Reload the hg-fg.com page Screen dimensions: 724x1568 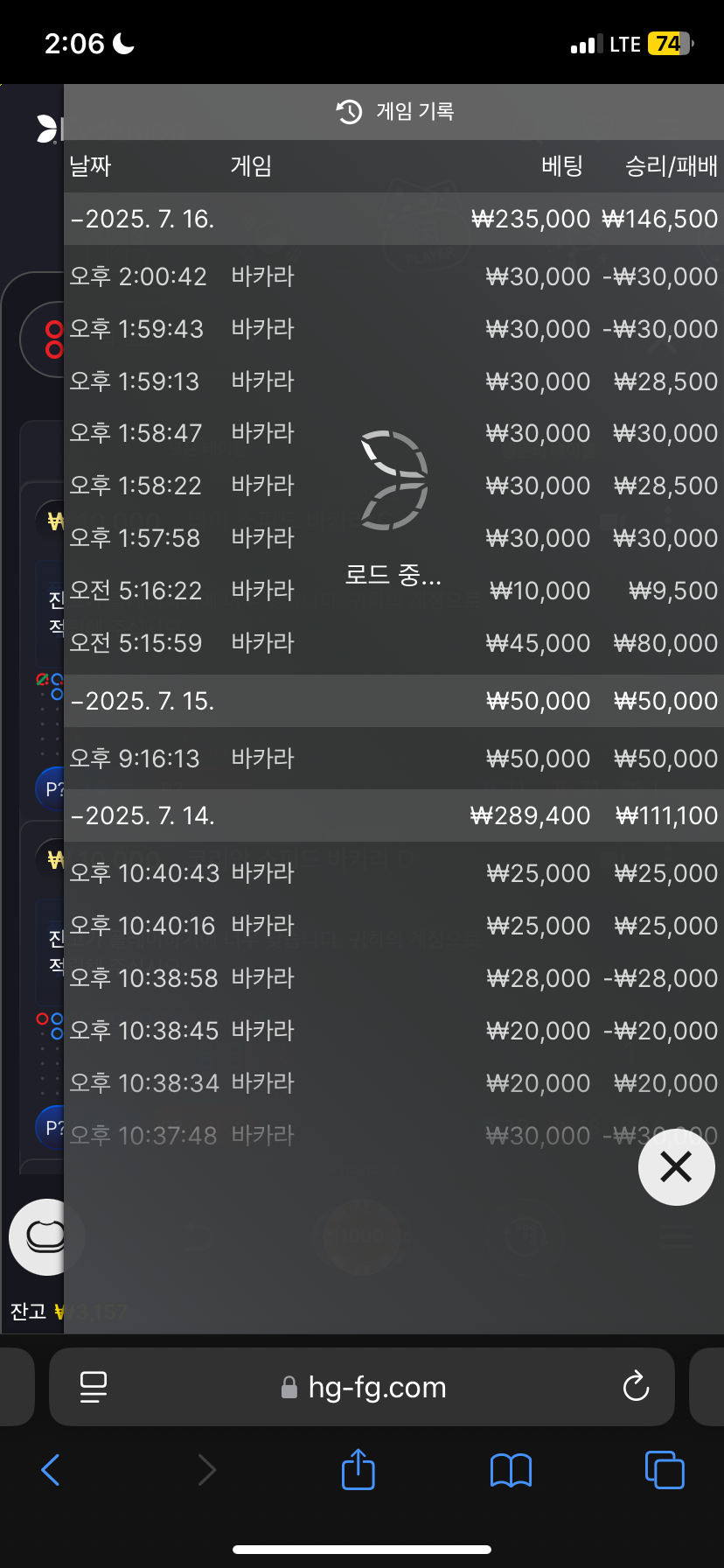click(636, 1386)
